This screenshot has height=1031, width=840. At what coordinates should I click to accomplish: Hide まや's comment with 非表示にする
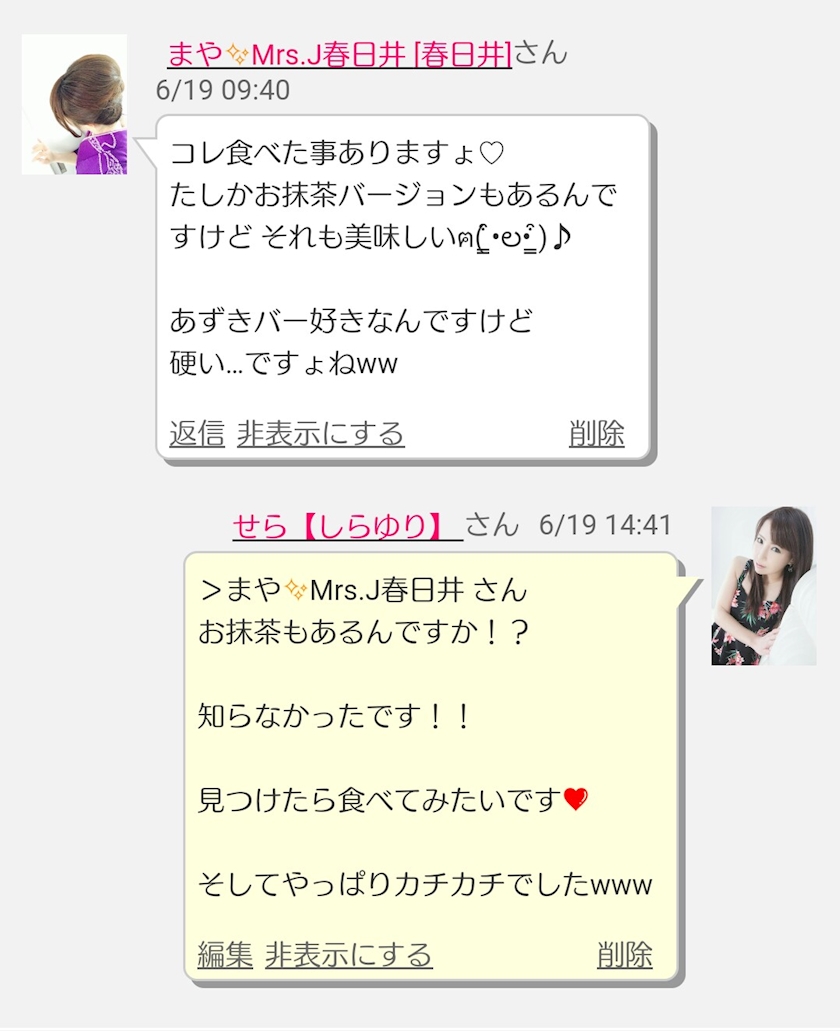pyautogui.click(x=321, y=434)
